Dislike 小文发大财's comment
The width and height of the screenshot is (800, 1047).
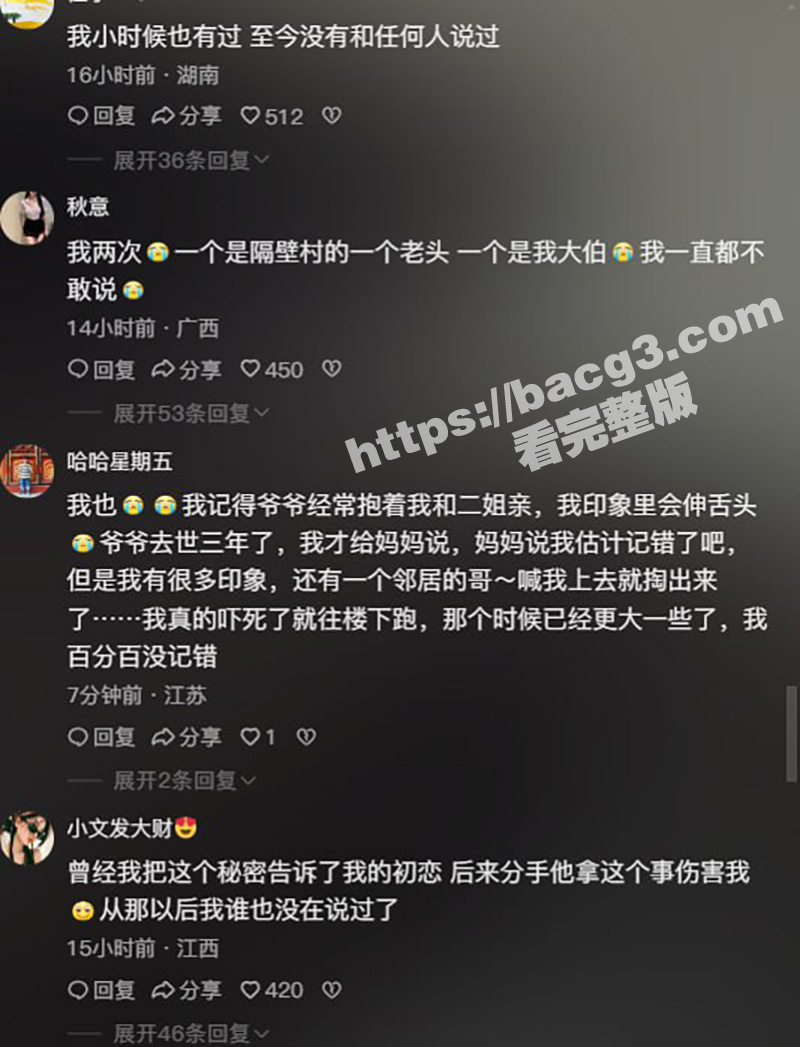point(331,990)
